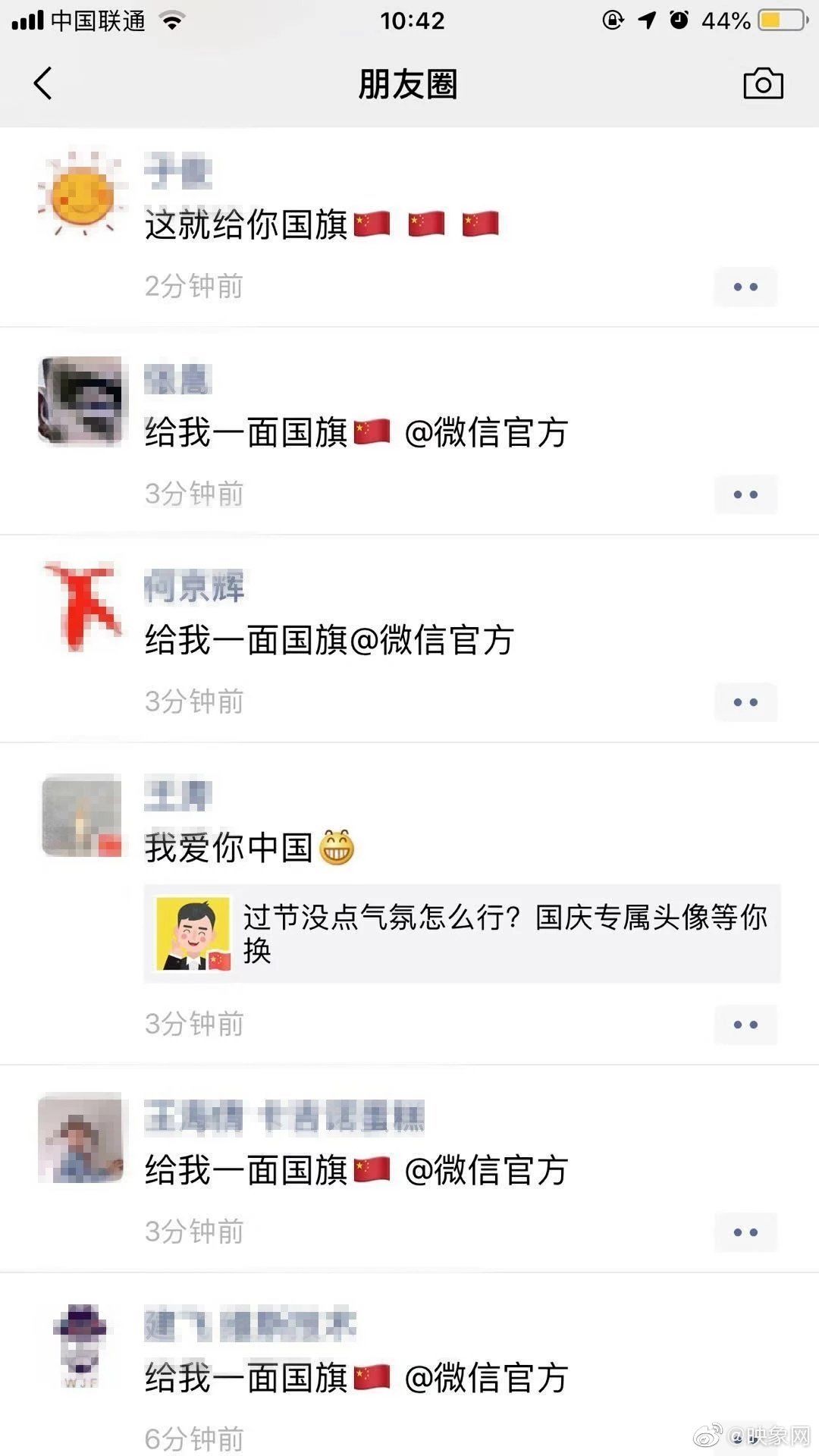This screenshot has width=819, height=1456.
Task: View the sun avatar poster's profile
Action: click(80, 193)
